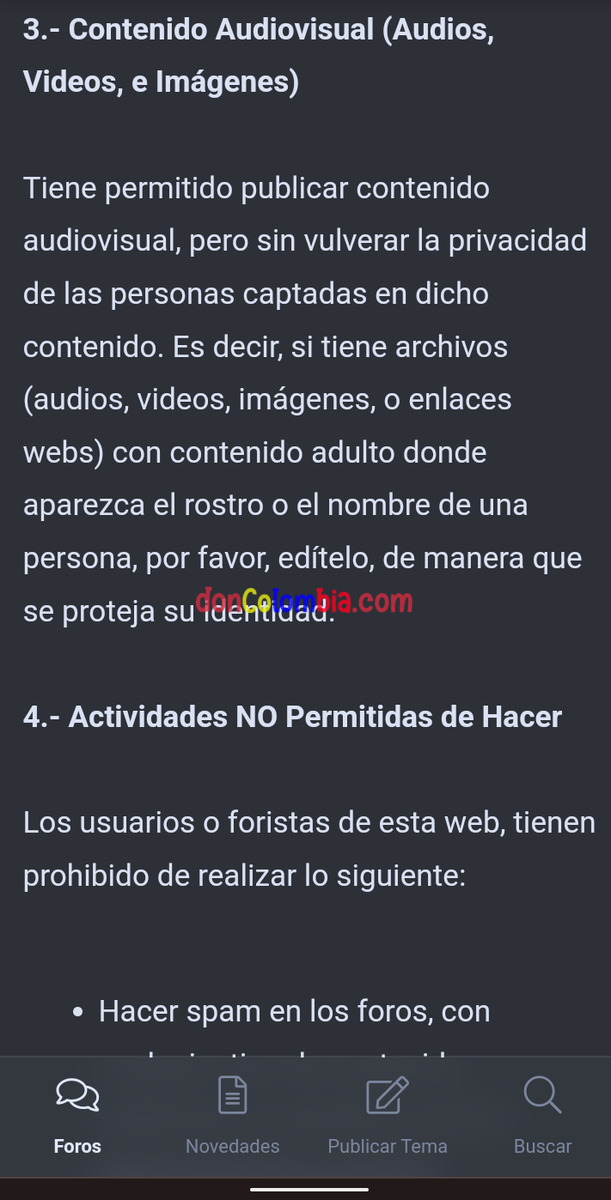Viewport: 611px width, 1200px height.
Task: Select Publicar Tema to create a topic
Action: pos(387,1116)
